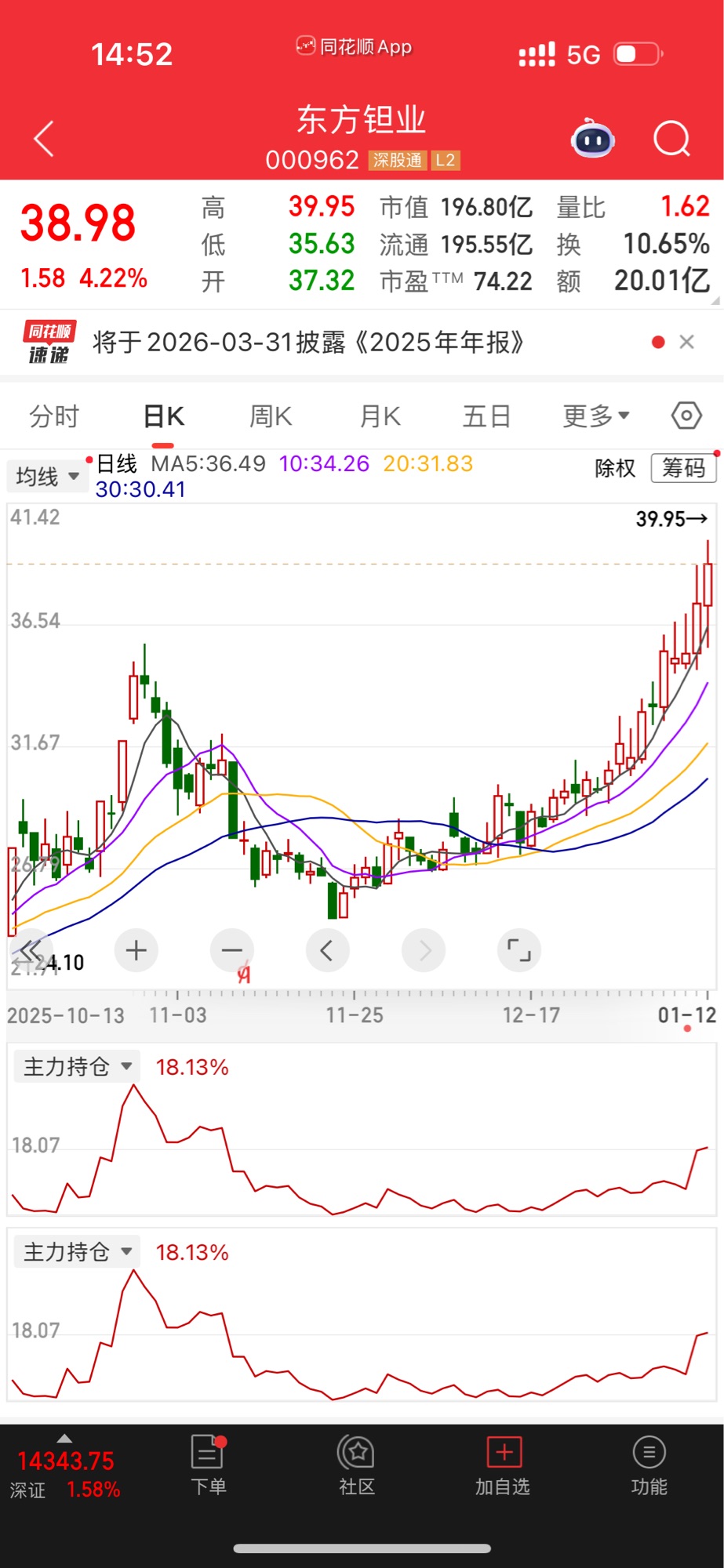Add stock via 加自选
This screenshot has width=724, height=1568.
click(x=503, y=1465)
